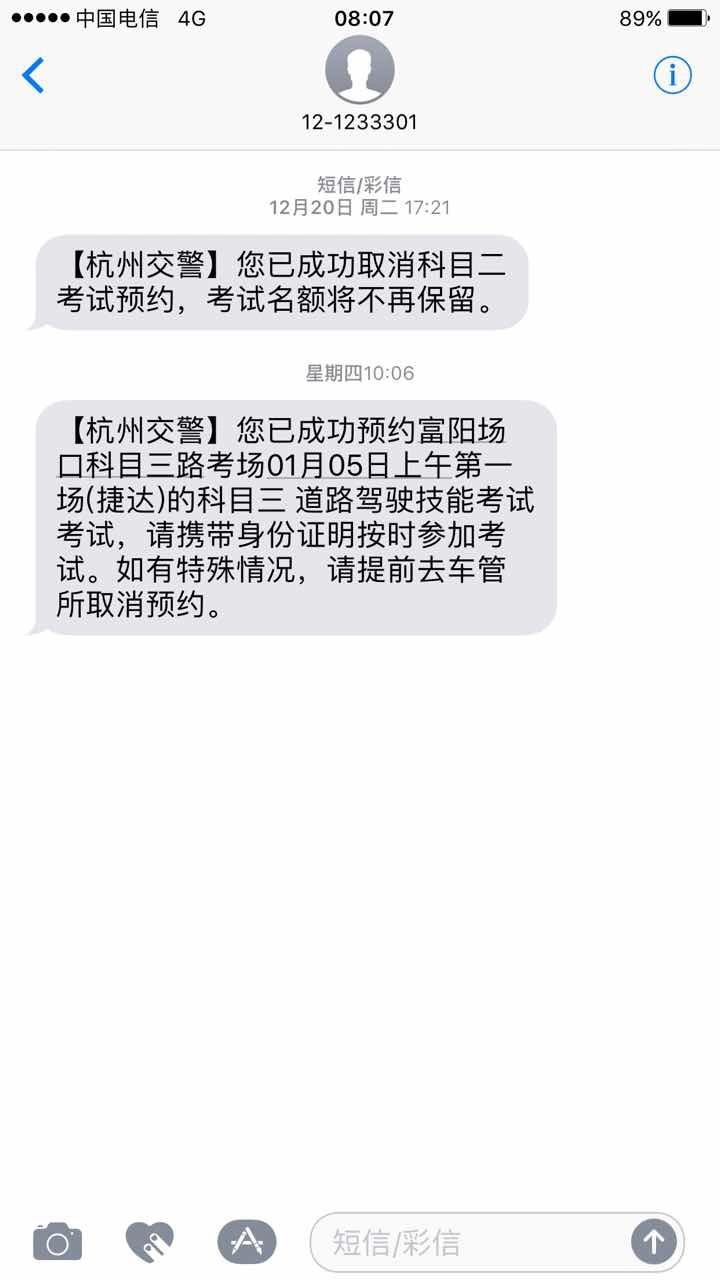Go back to the message list
Screen dimensions: 720x1280
34,75
